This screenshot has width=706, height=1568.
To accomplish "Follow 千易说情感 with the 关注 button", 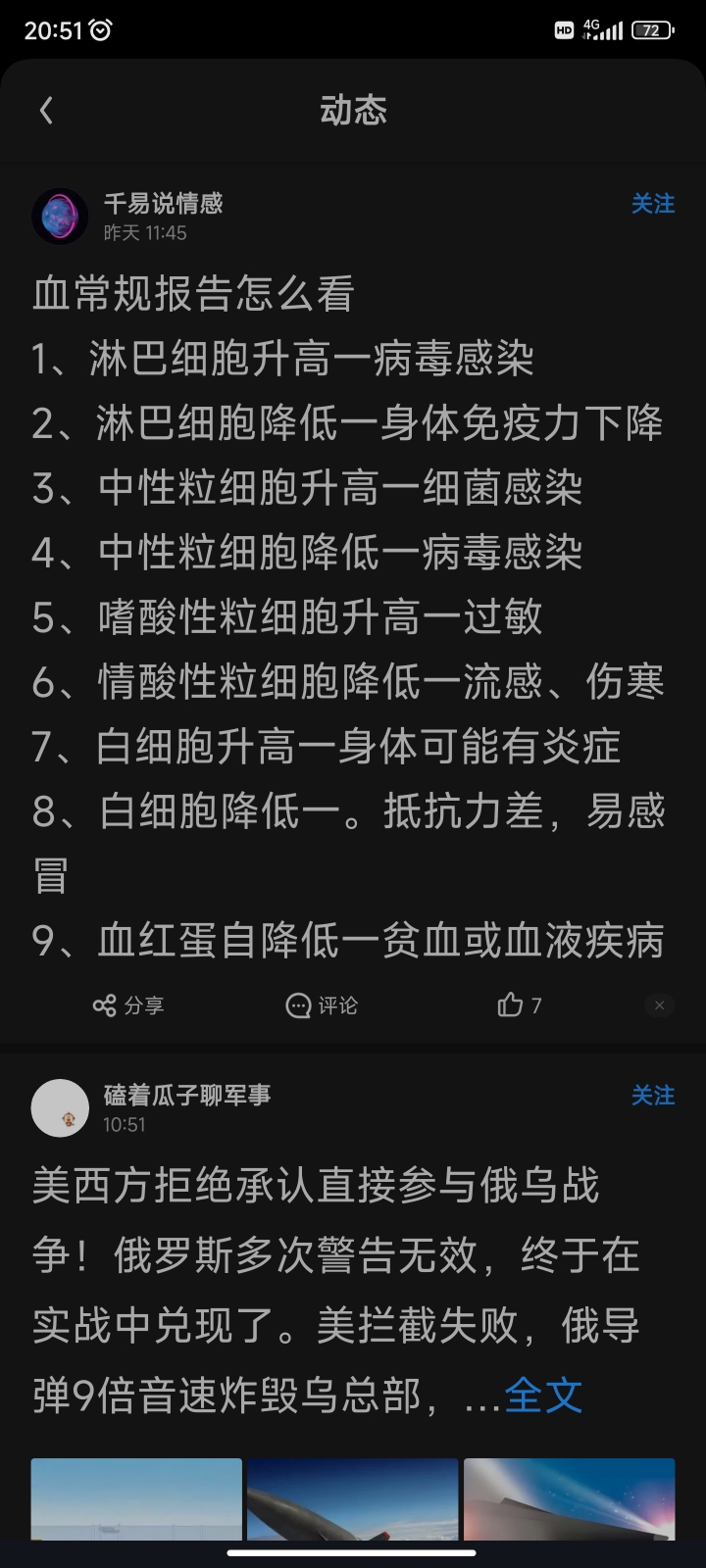I will click(652, 204).
